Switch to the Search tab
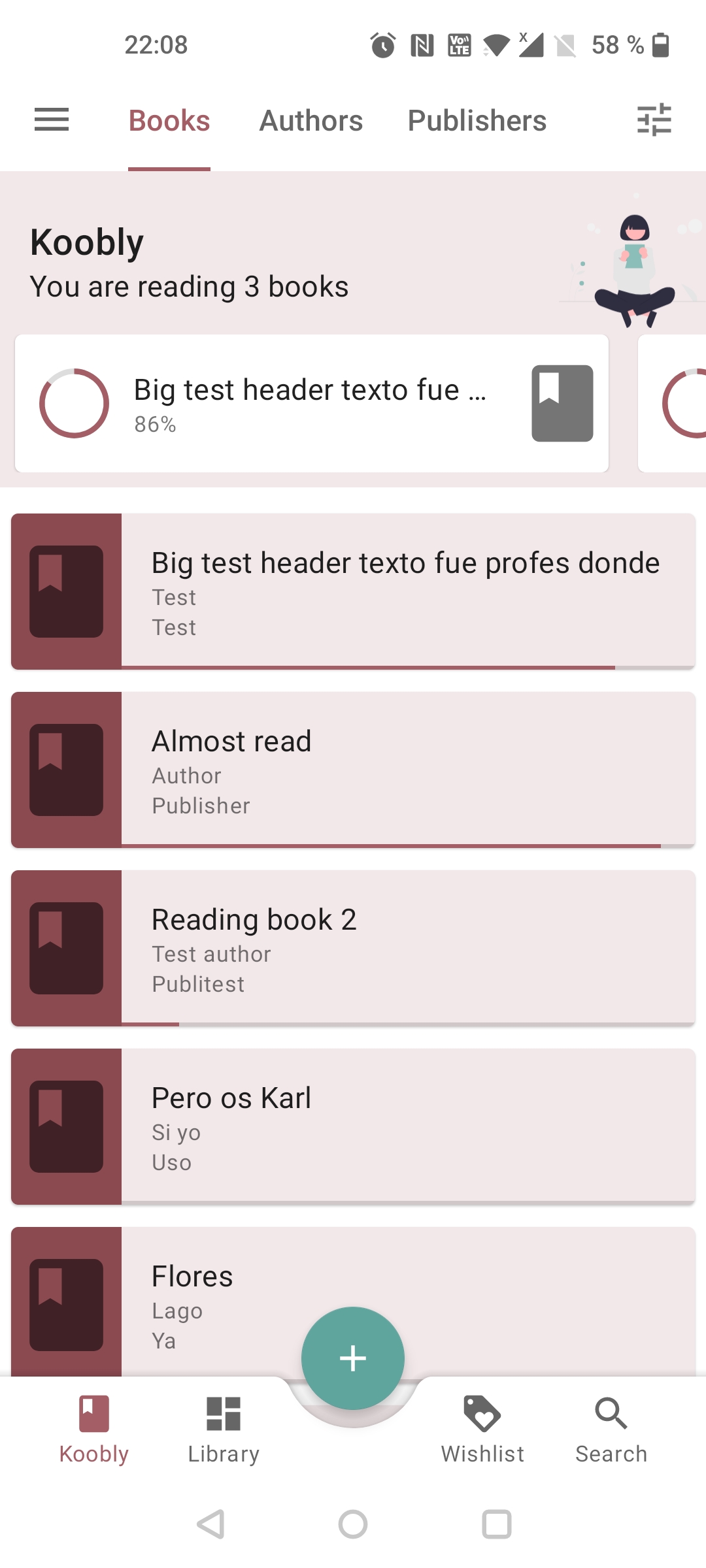The image size is (706, 1568). coord(611,1429)
